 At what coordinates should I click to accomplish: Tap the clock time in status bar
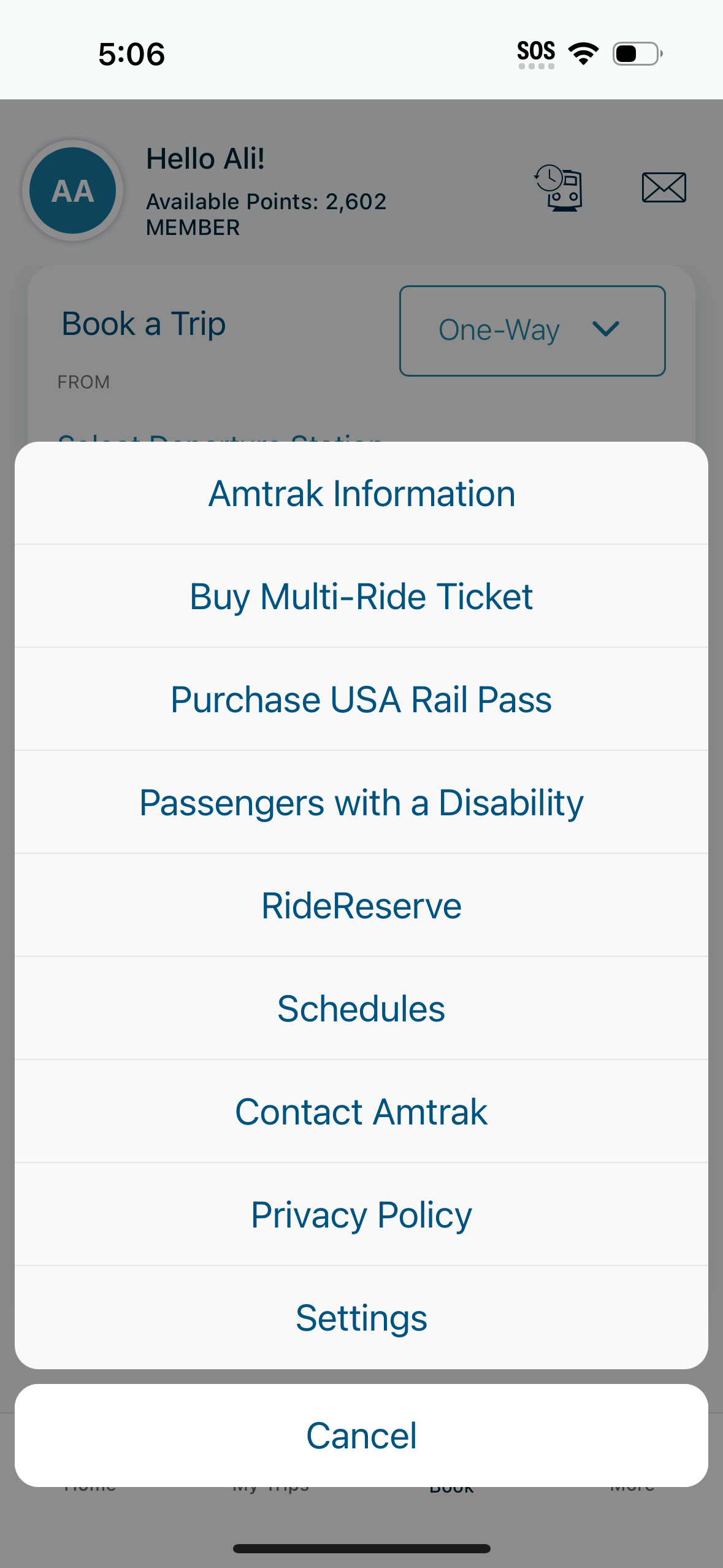tap(130, 53)
